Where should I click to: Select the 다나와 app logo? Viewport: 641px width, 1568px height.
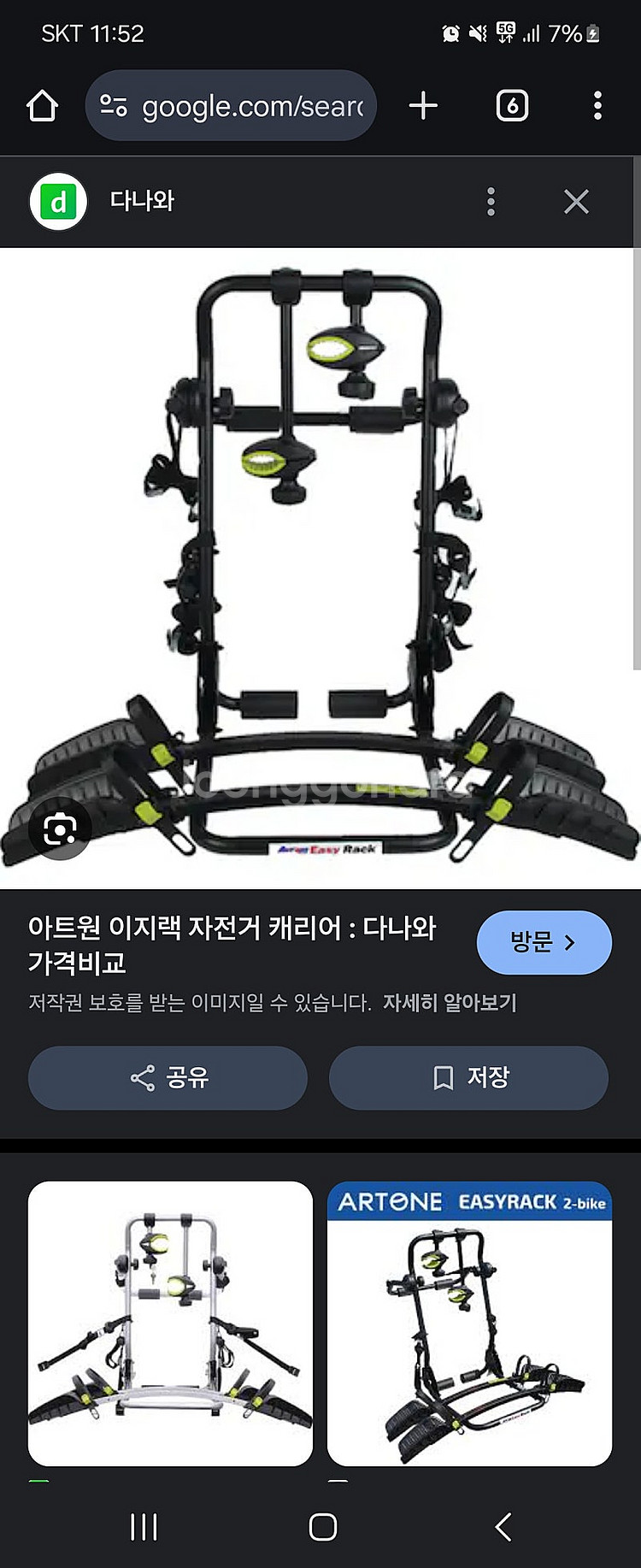click(58, 202)
